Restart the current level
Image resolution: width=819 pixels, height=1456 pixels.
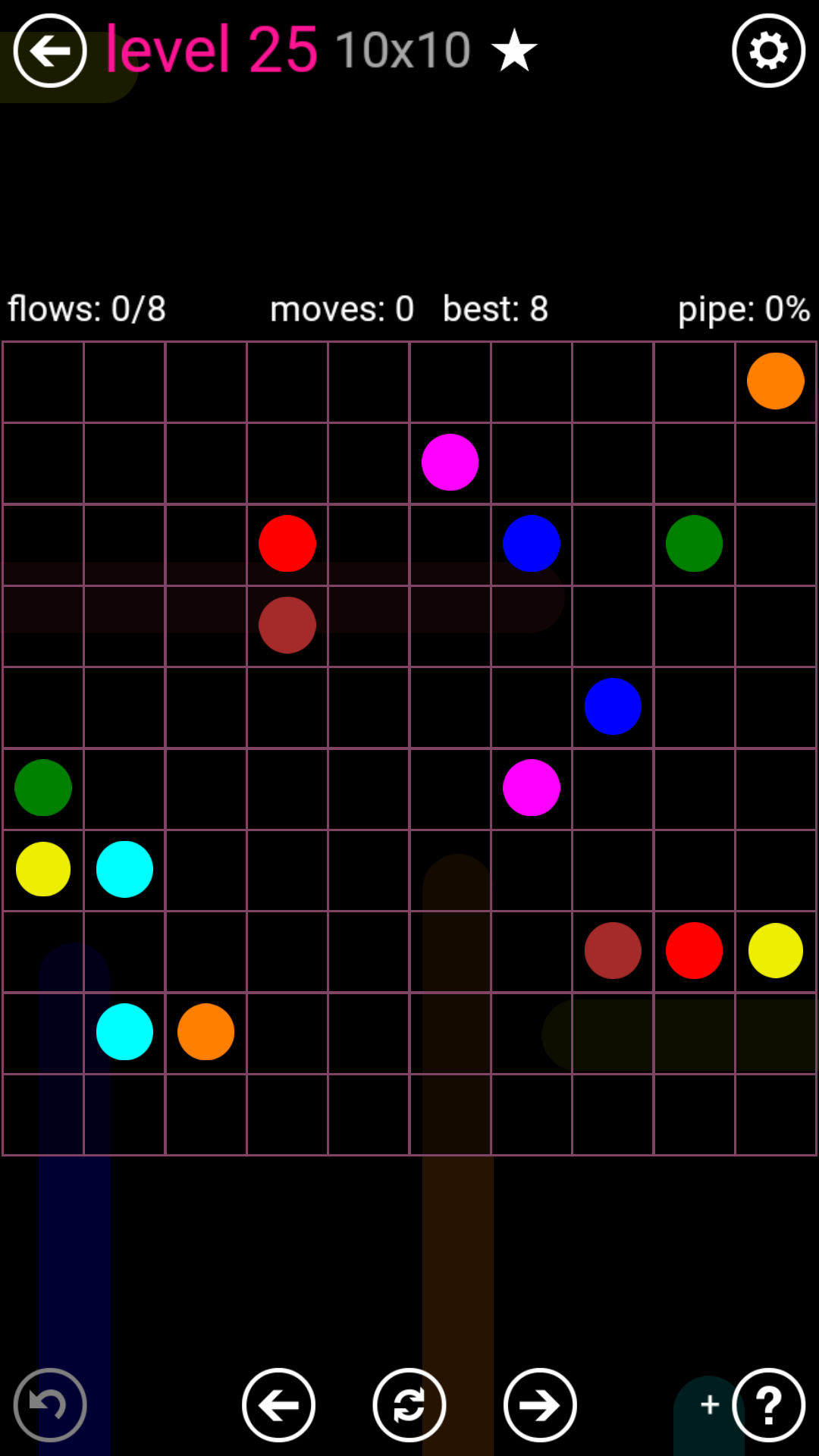[409, 1405]
